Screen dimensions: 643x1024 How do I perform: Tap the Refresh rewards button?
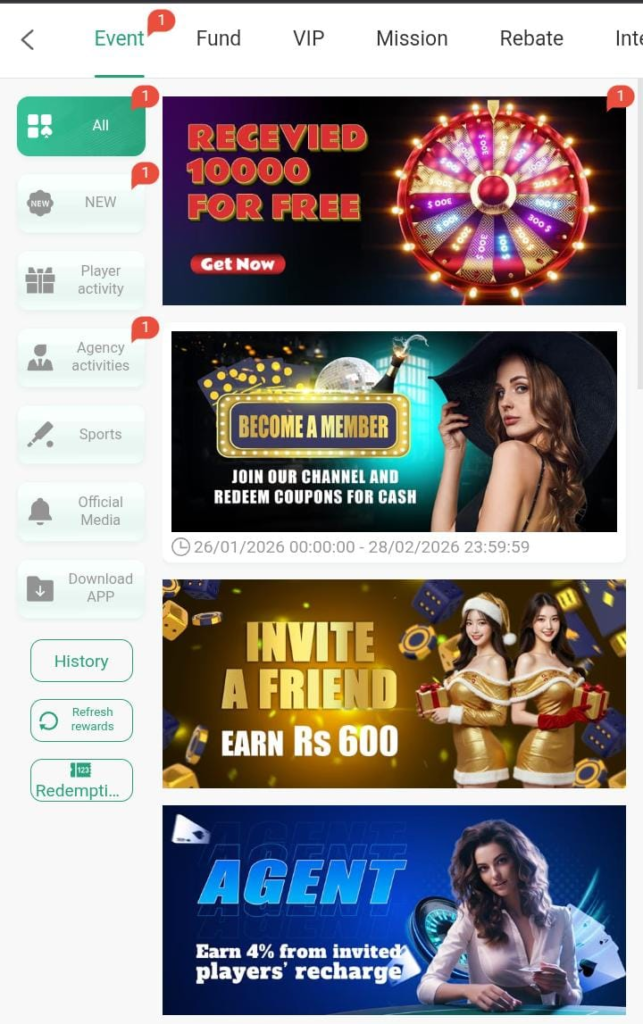81,720
